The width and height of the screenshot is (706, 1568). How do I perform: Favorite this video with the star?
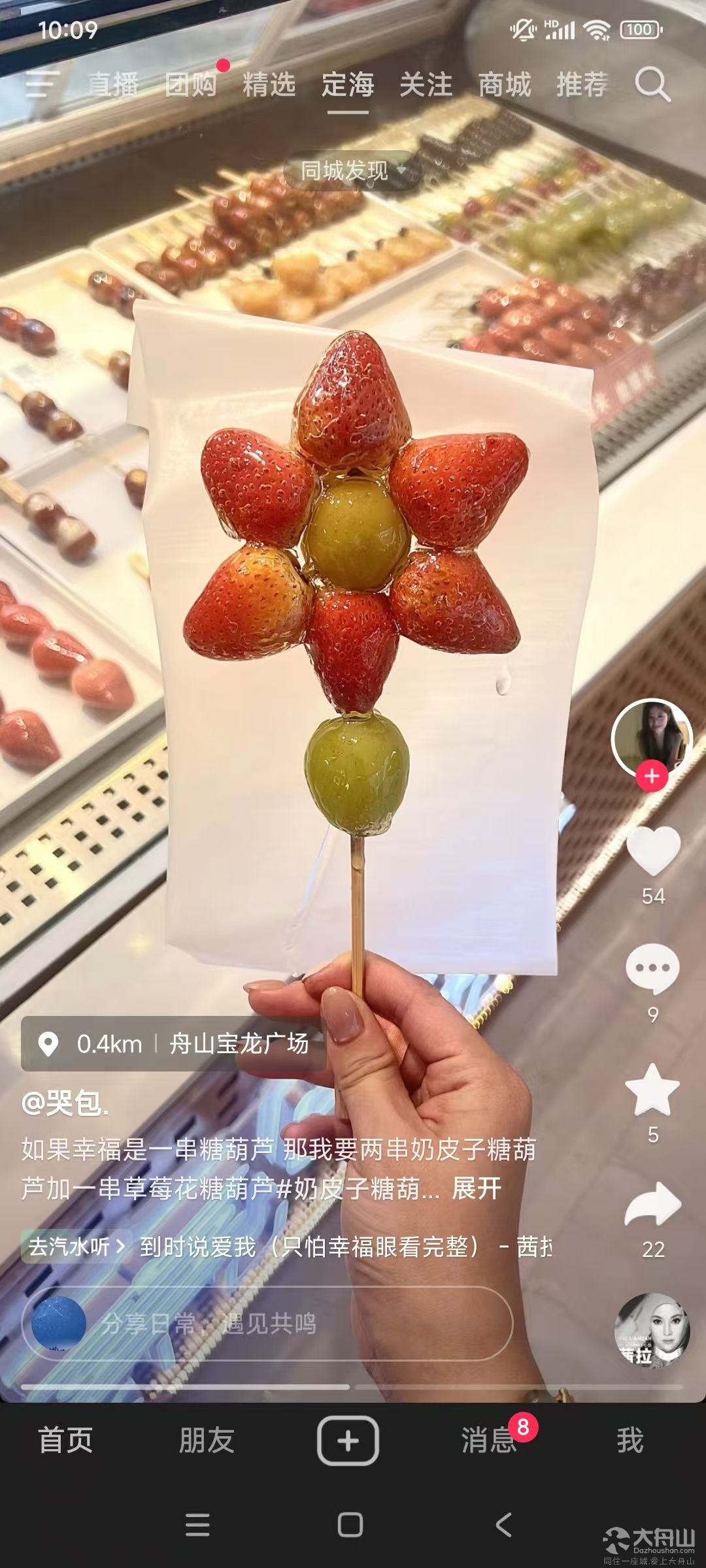[652, 1090]
